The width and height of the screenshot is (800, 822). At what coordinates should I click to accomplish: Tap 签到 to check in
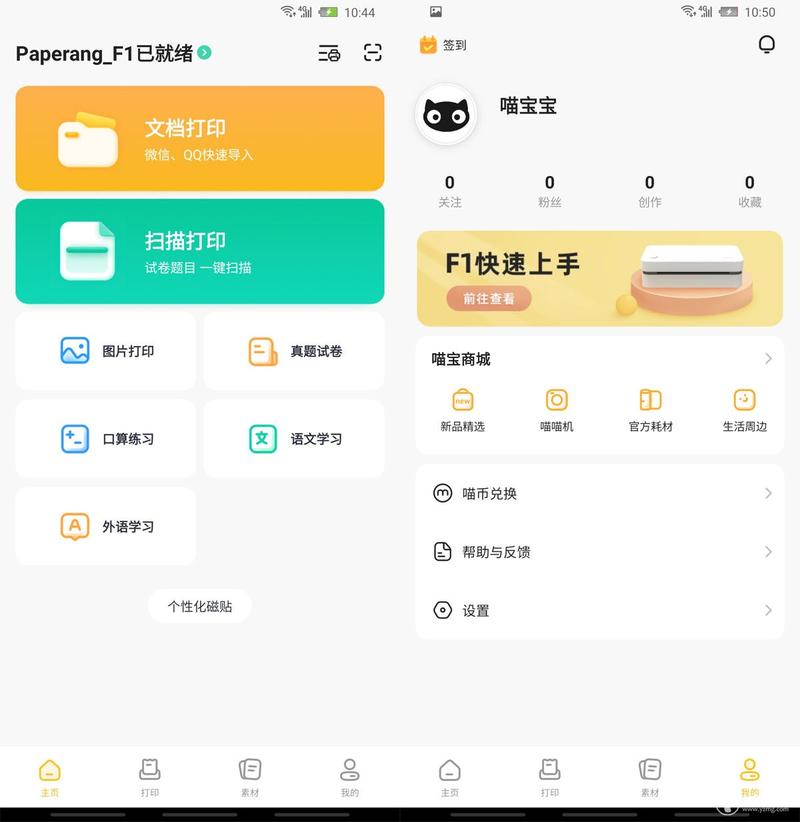(443, 45)
